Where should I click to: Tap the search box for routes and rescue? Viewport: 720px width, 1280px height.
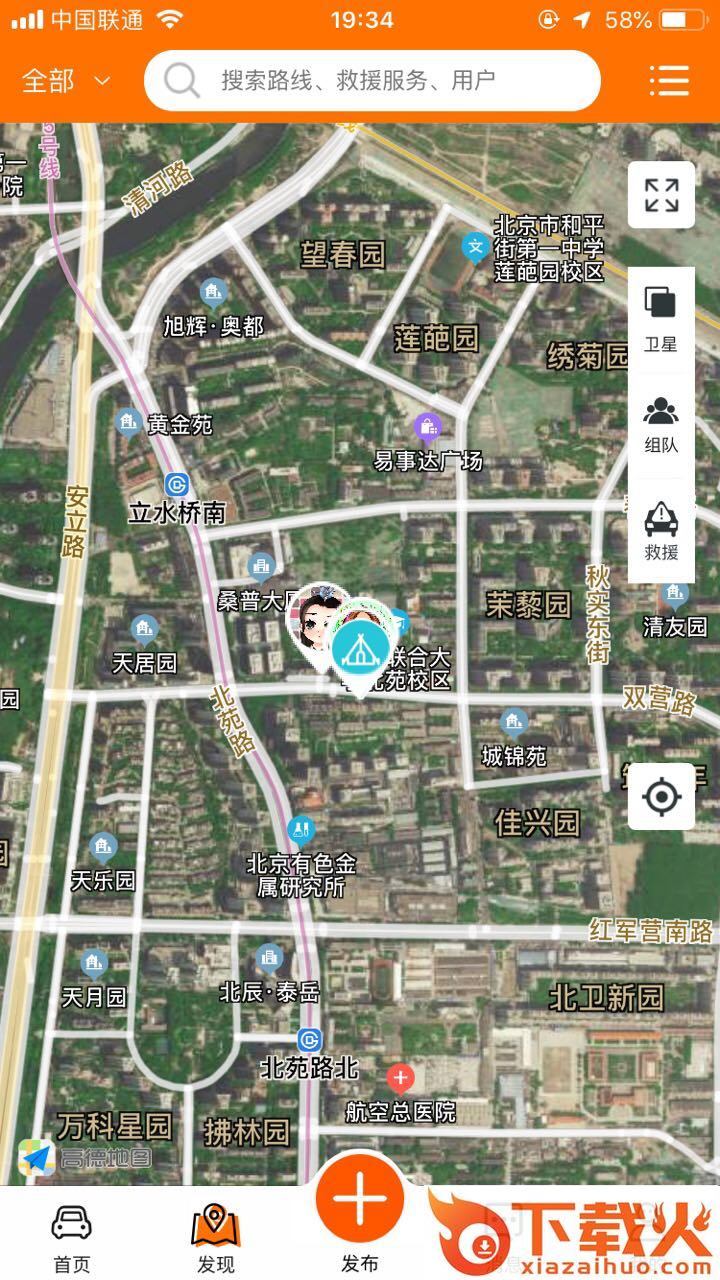372,80
